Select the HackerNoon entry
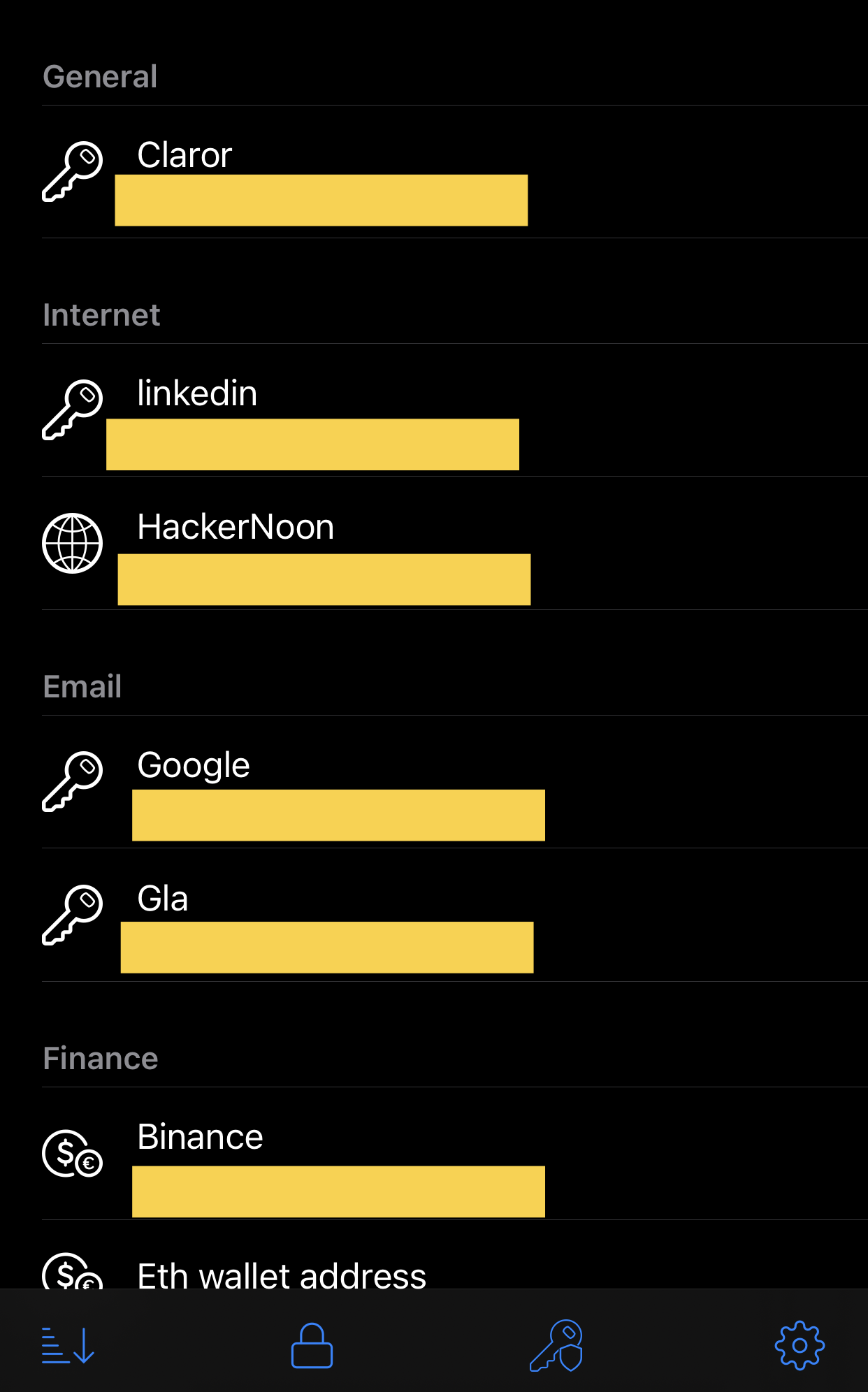Image resolution: width=868 pixels, height=1392 pixels. click(236, 527)
